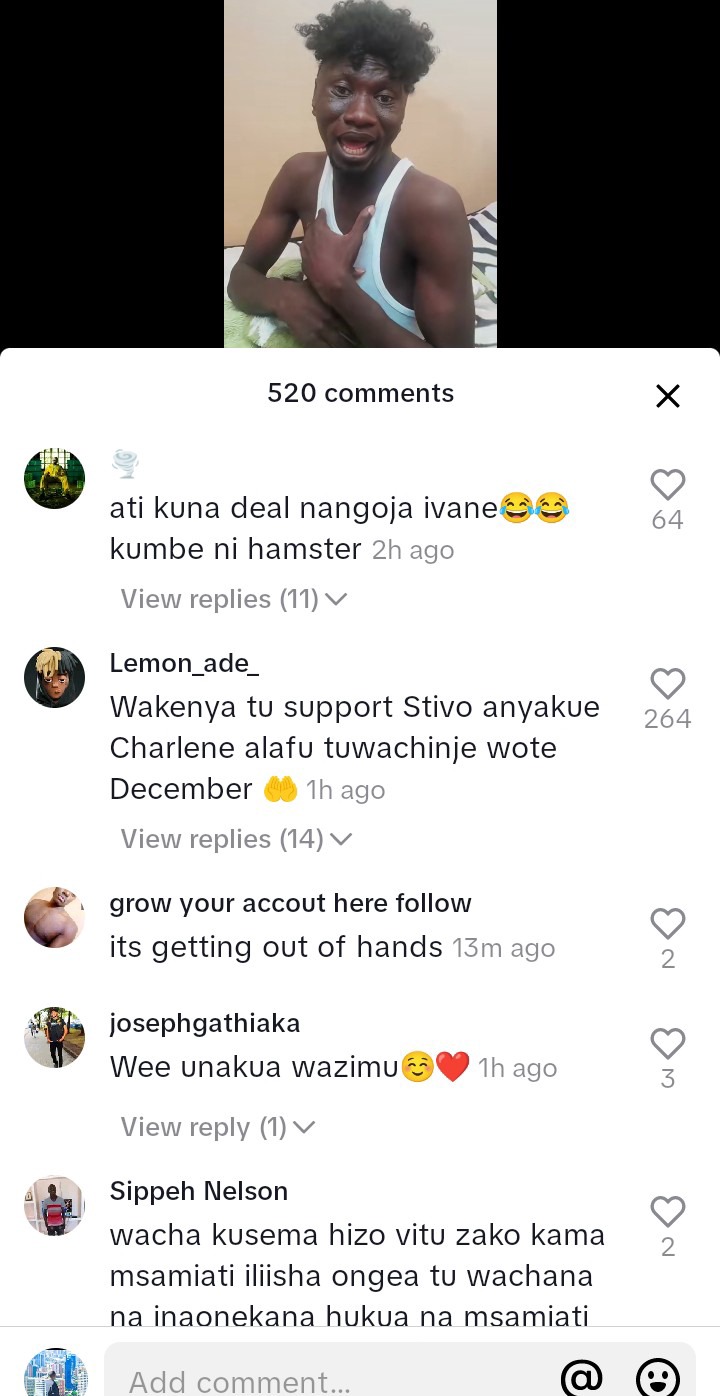Viewport: 720px width, 1396px height.
Task: Like Sippeh Nelson's comment
Action: coord(667,1213)
